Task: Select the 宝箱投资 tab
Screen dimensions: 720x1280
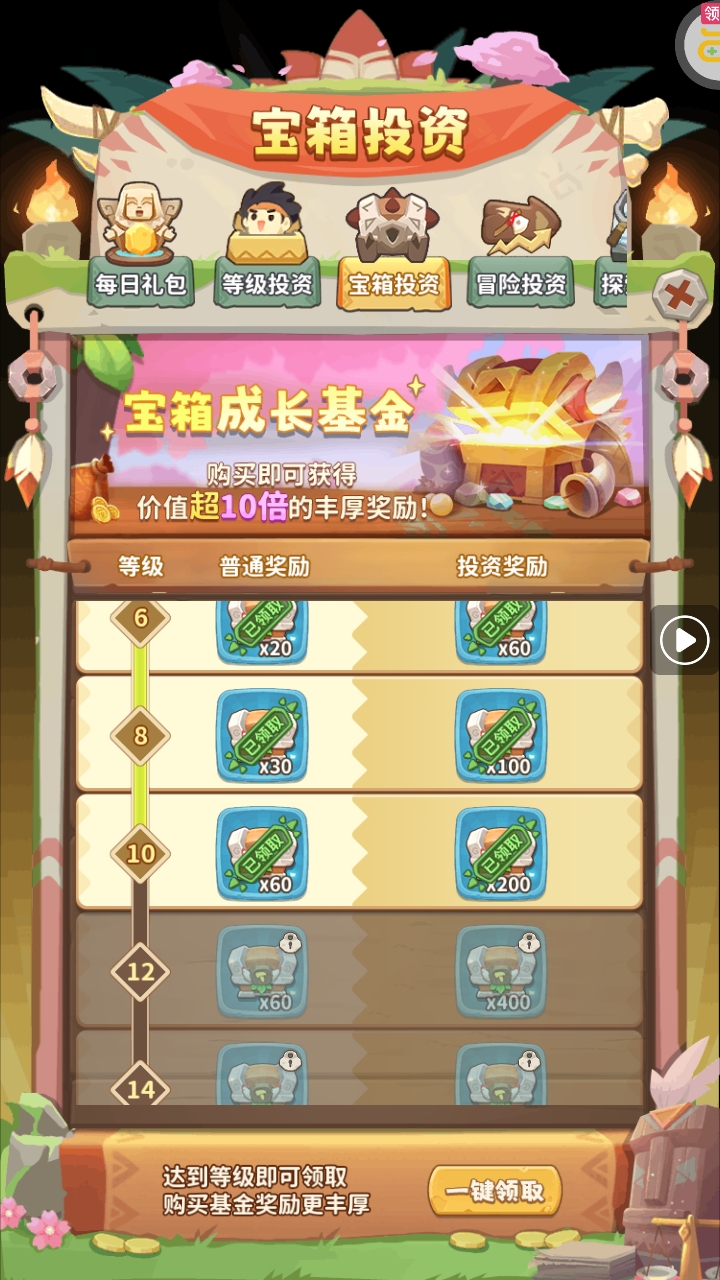Action: [x=393, y=283]
